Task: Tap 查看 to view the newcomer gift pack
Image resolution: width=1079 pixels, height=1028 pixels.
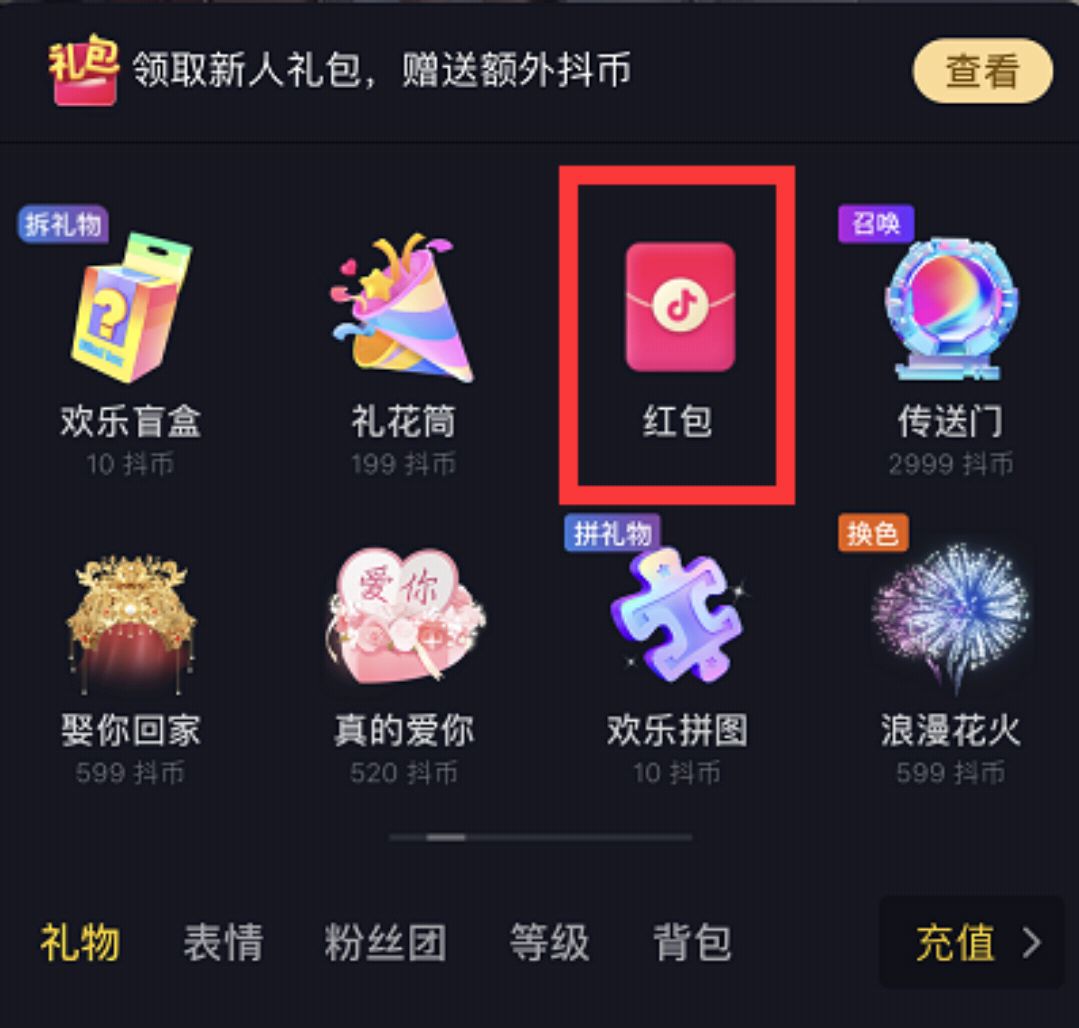Action: point(982,72)
